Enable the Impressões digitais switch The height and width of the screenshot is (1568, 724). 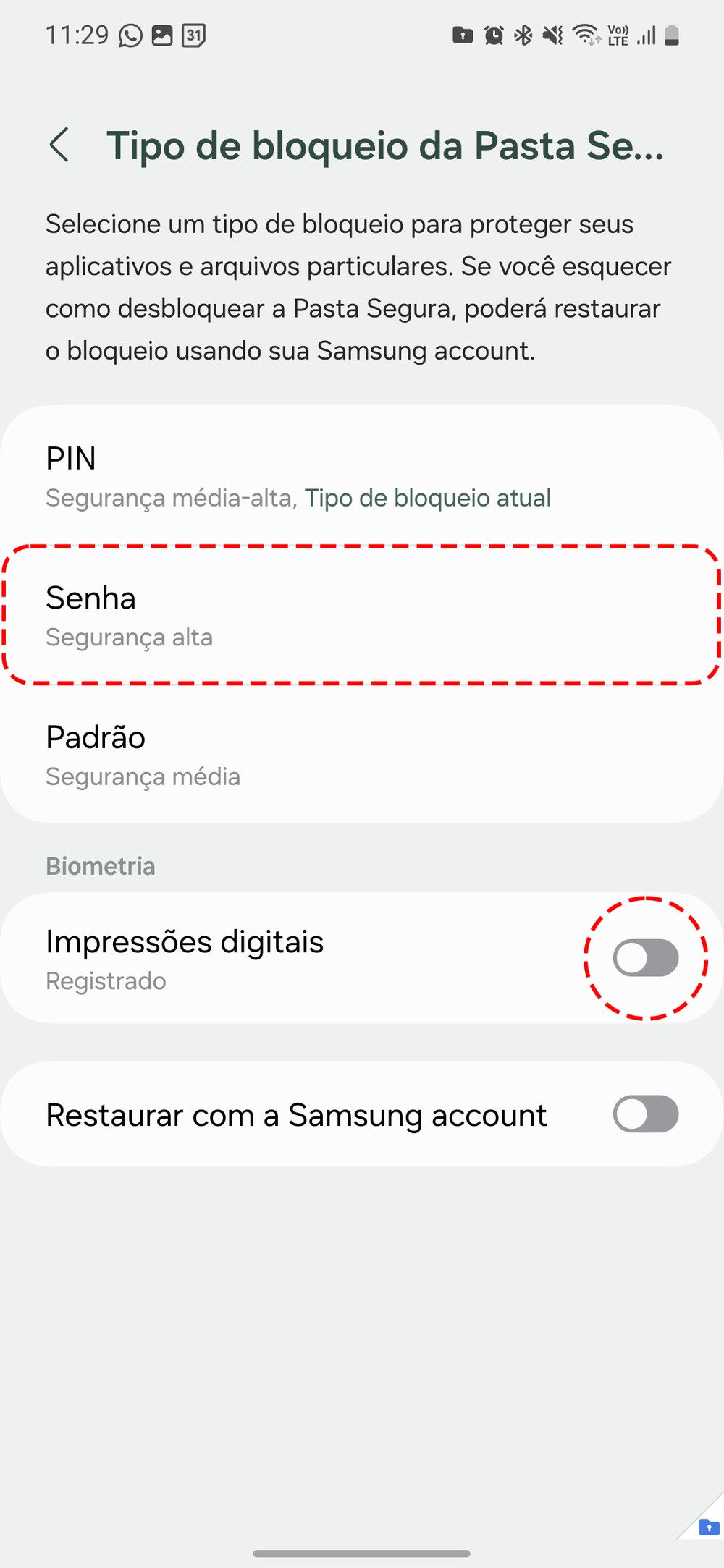point(645,958)
